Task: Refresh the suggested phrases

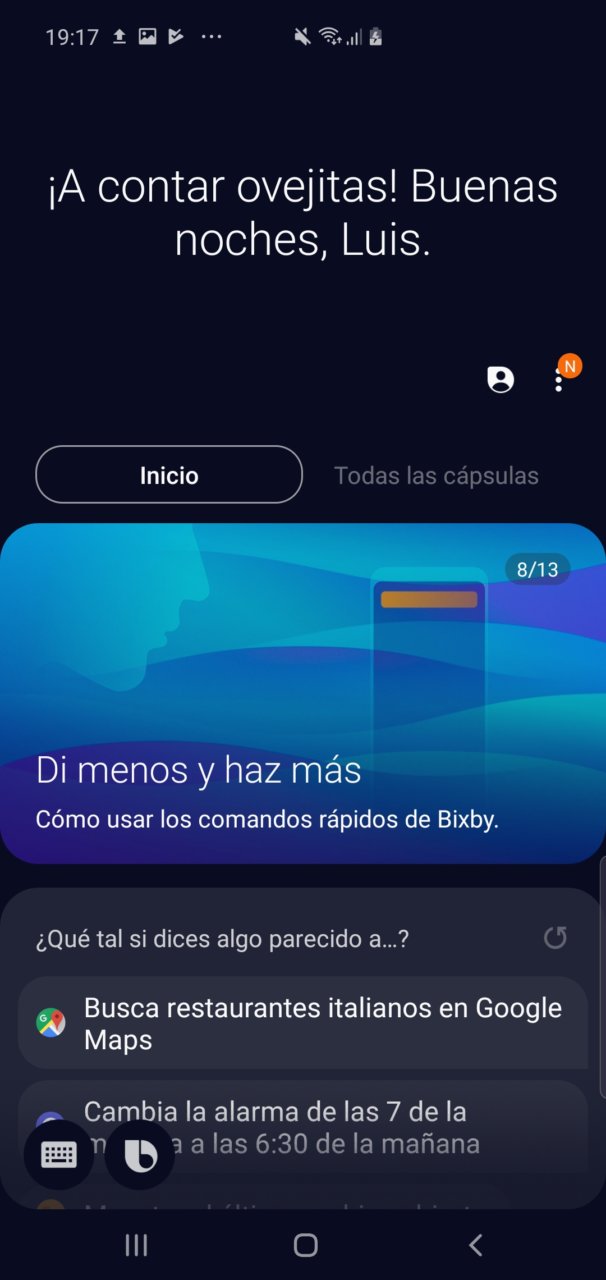Action: (555, 938)
